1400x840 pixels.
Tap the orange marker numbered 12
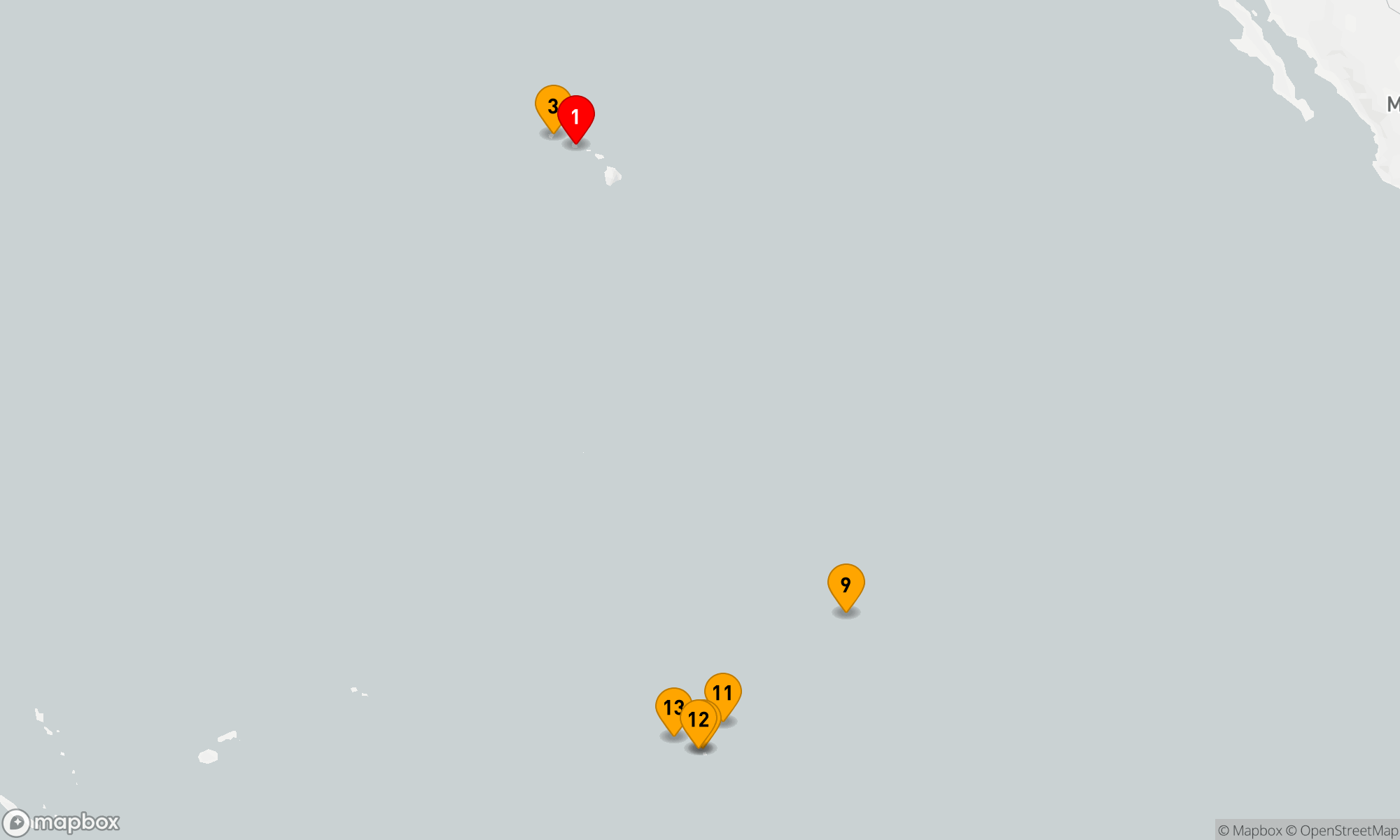pyautogui.click(x=699, y=721)
